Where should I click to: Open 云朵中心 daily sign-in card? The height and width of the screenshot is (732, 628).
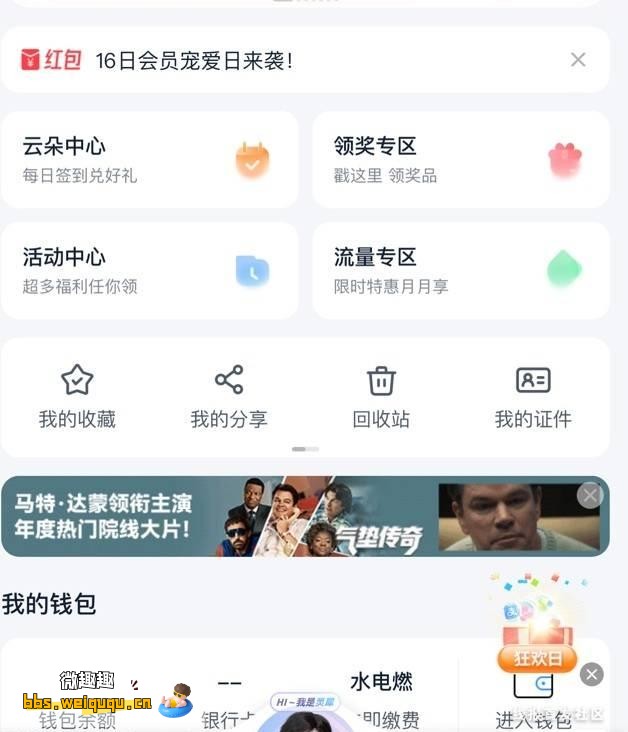(149, 160)
